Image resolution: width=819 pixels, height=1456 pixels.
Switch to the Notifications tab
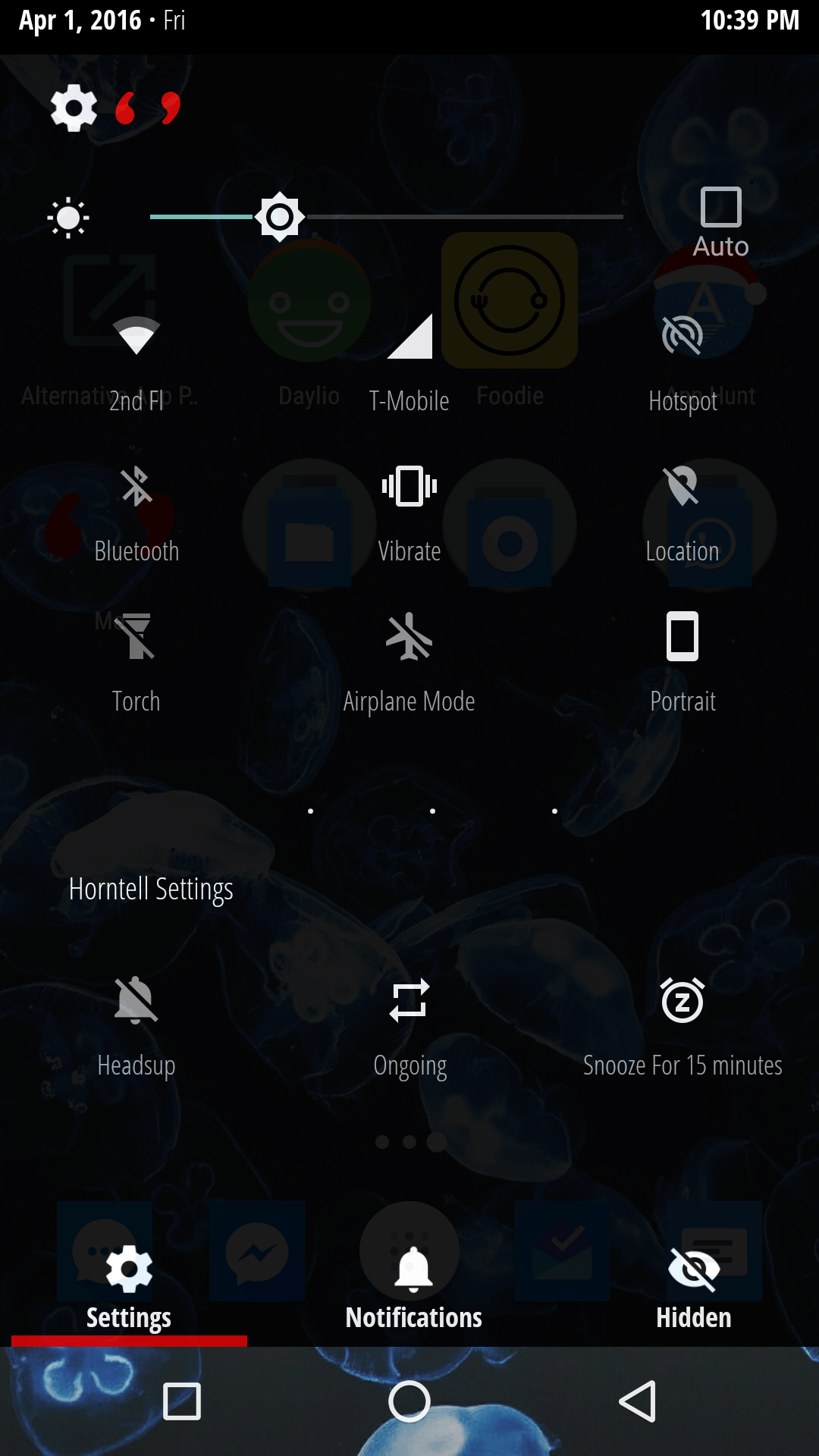pyautogui.click(x=413, y=1288)
